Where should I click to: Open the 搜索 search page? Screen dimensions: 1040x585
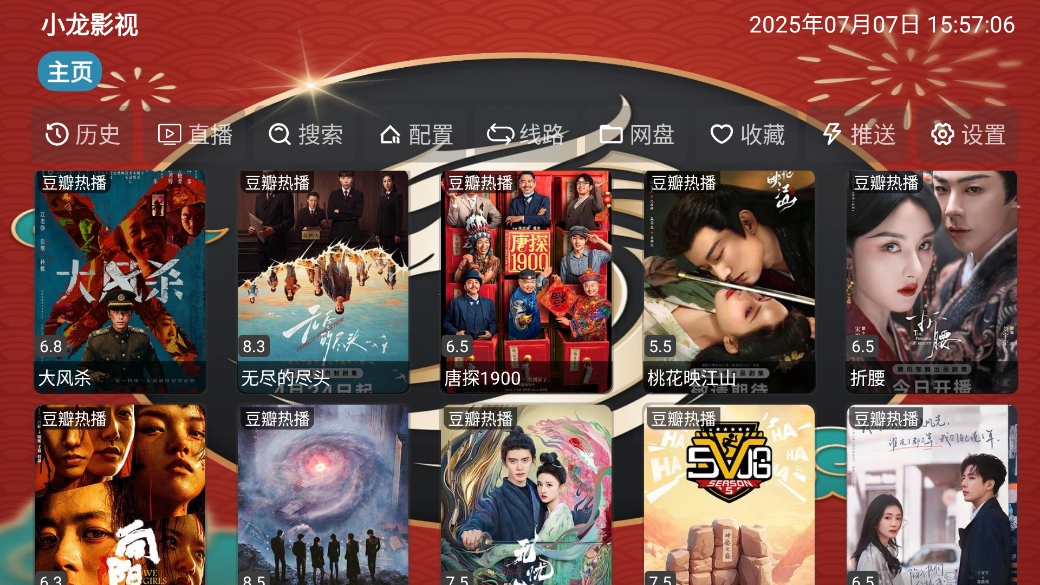tap(306, 135)
